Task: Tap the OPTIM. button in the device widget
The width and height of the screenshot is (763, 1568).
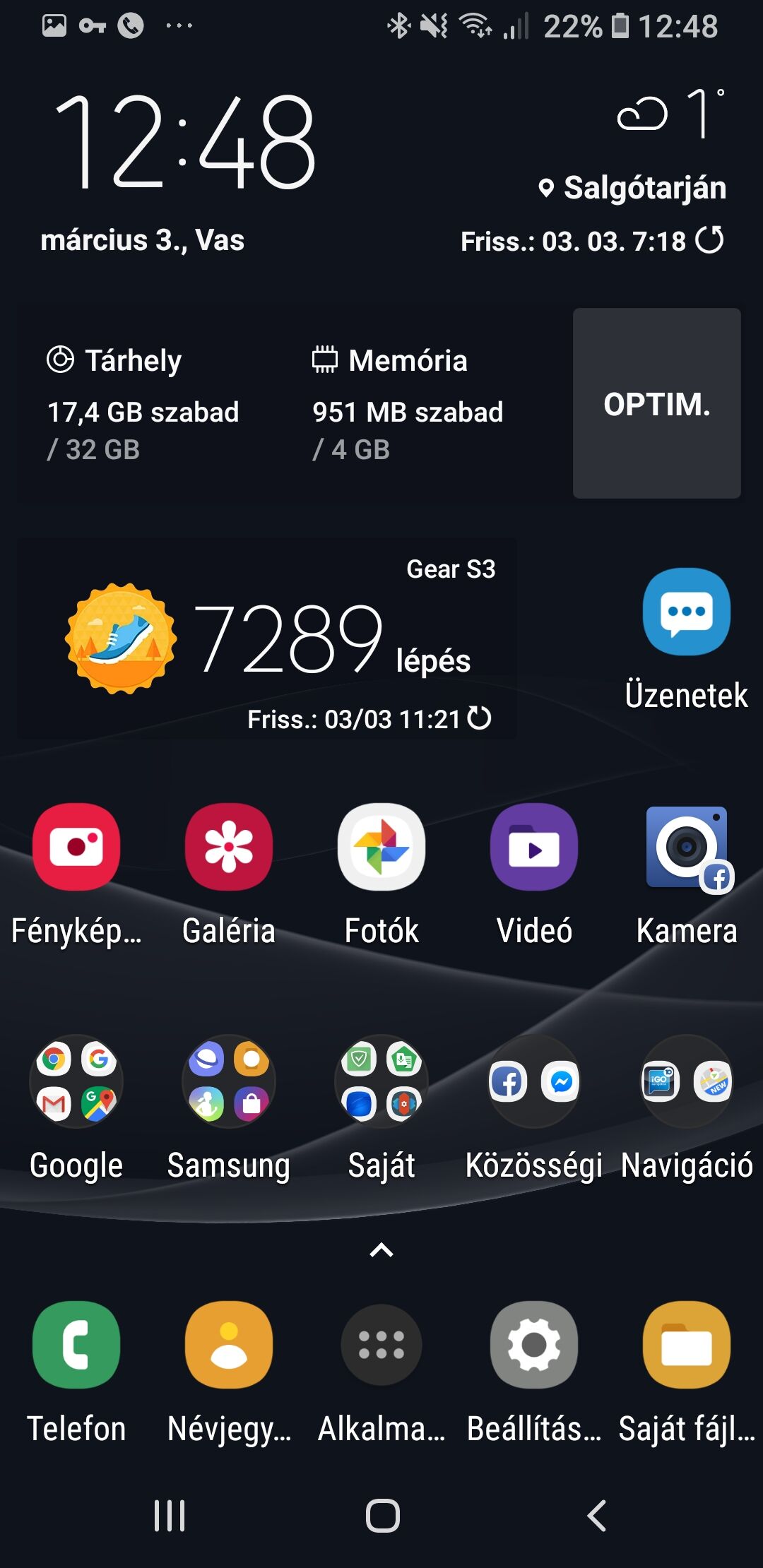Action: tap(656, 403)
